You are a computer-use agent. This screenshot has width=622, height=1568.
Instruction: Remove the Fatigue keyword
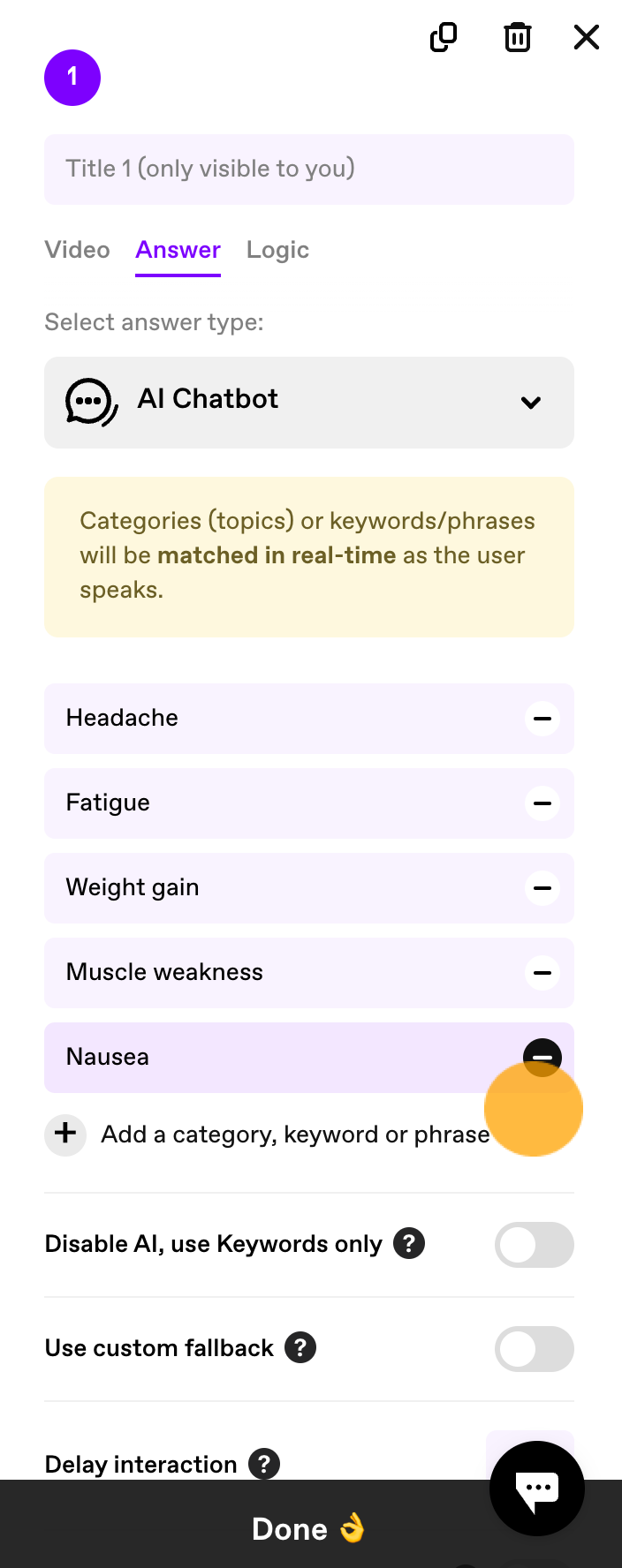542,803
